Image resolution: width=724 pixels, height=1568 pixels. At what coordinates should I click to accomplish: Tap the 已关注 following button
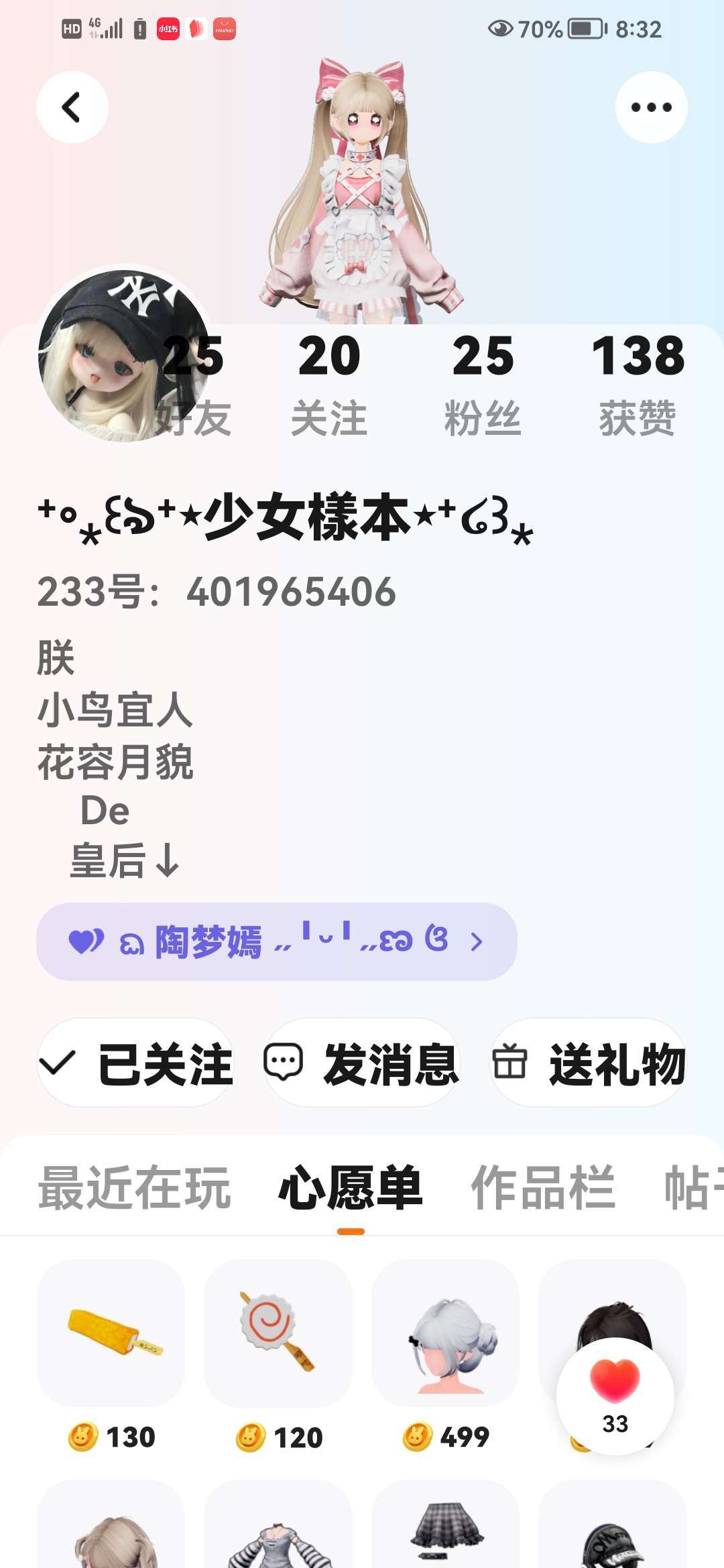[x=136, y=1063]
